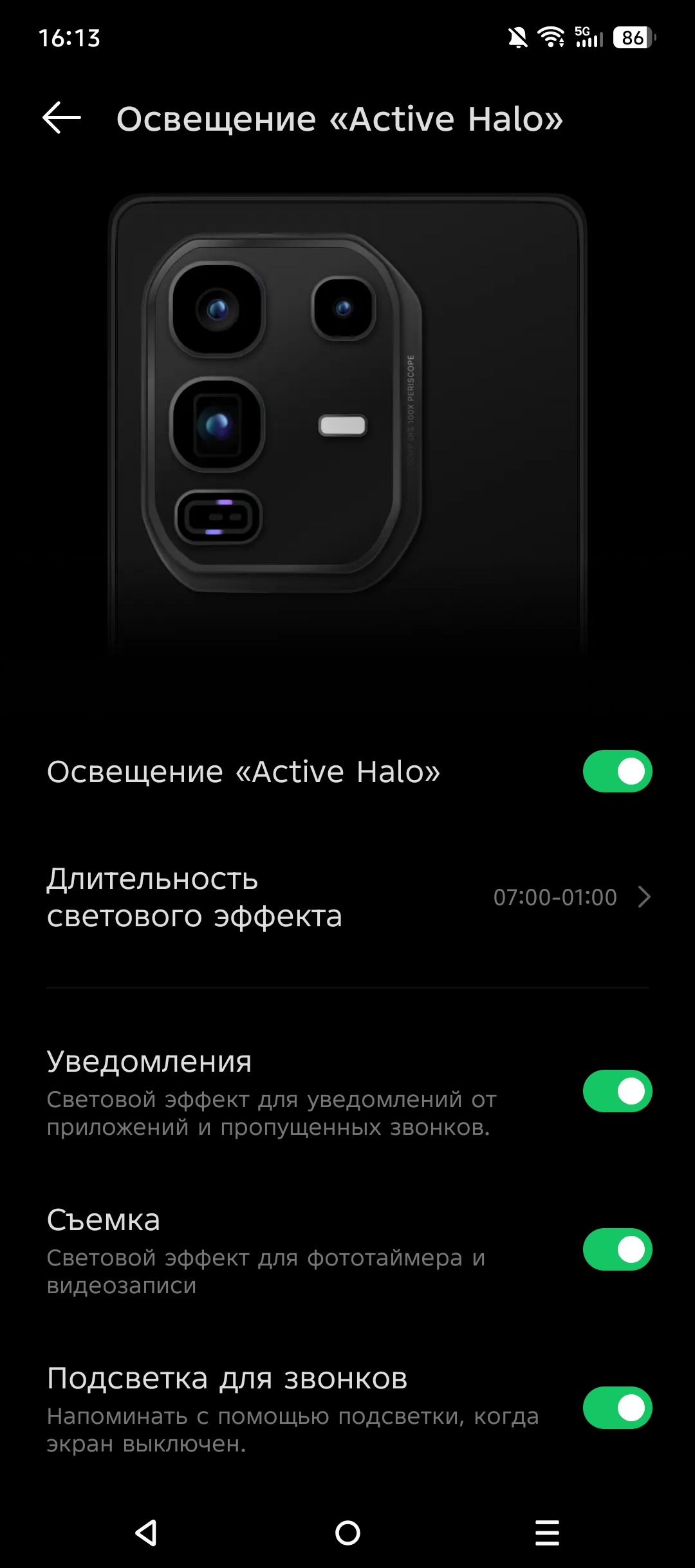Screen dimensions: 695x1568
Task: Toggle the Съемка light effect off
Action: [617, 1249]
